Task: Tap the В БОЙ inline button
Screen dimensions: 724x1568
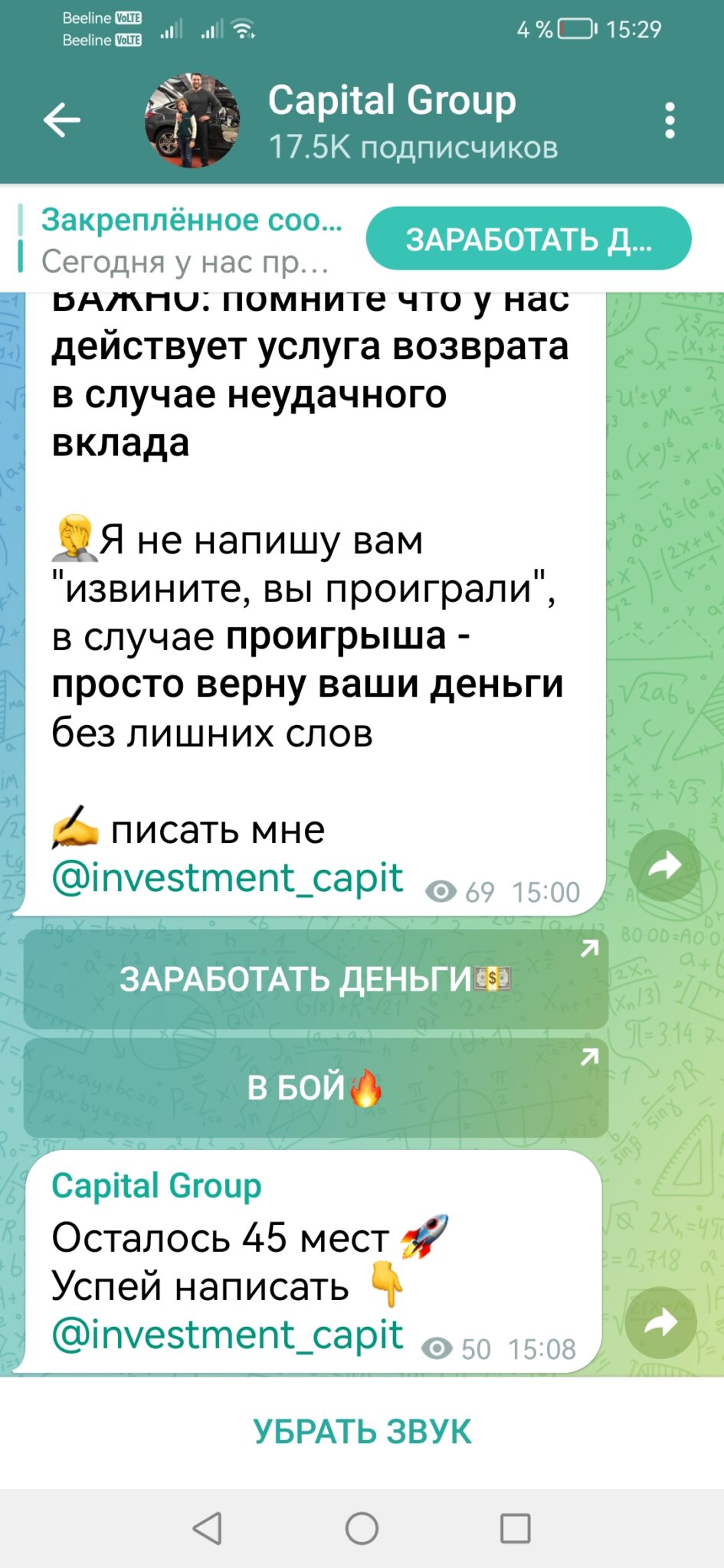Action: (316, 1087)
